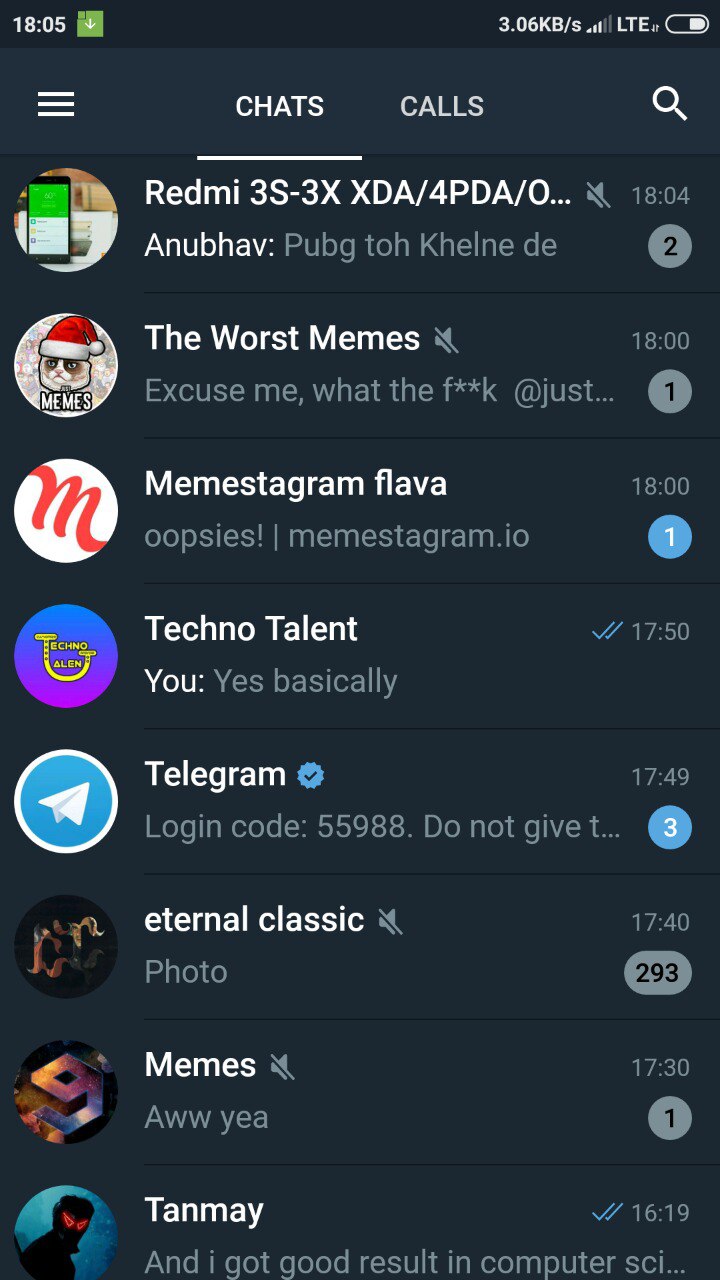Open The Worst Memes channel

pos(360,366)
